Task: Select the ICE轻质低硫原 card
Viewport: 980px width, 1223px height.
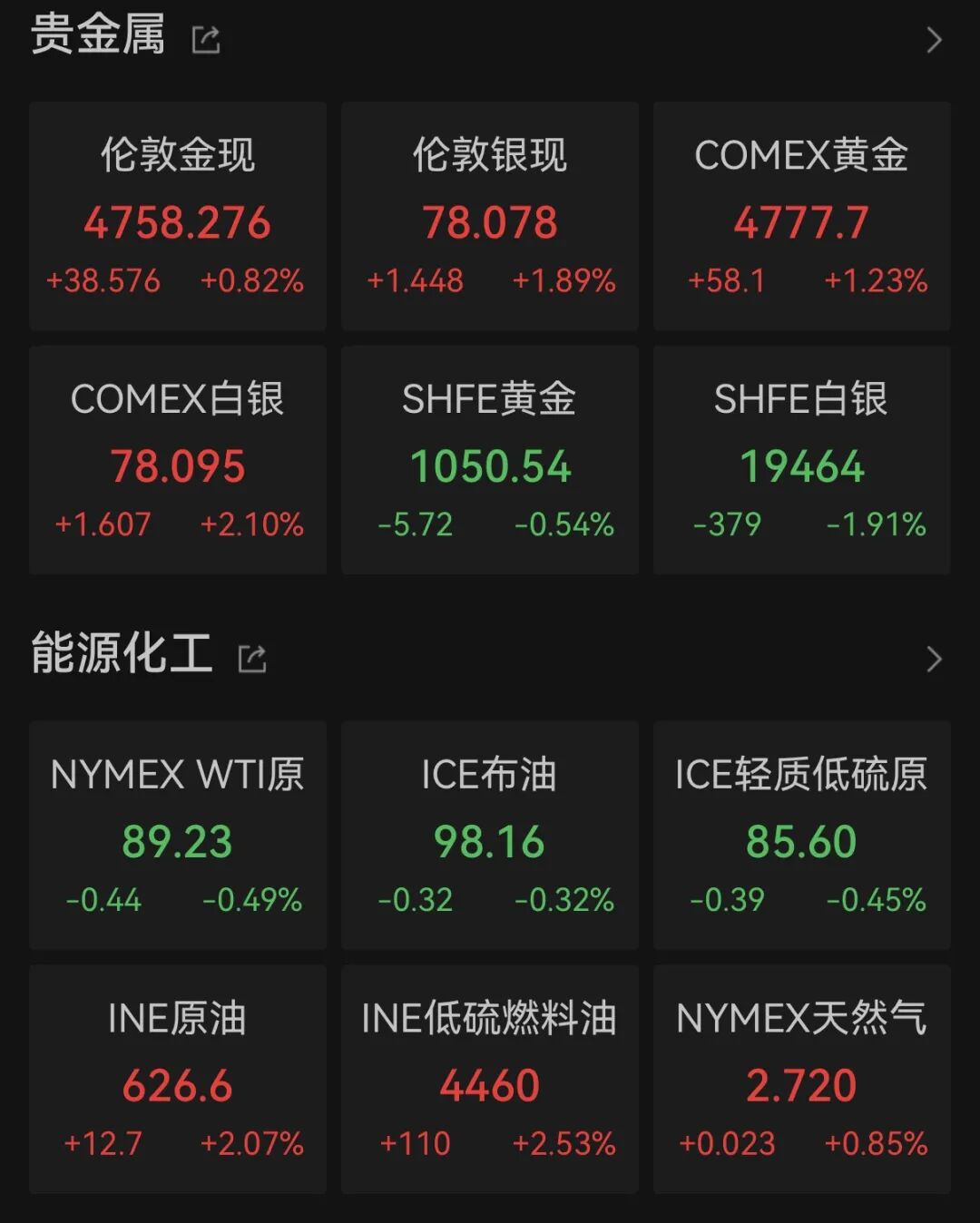Action: [802, 835]
